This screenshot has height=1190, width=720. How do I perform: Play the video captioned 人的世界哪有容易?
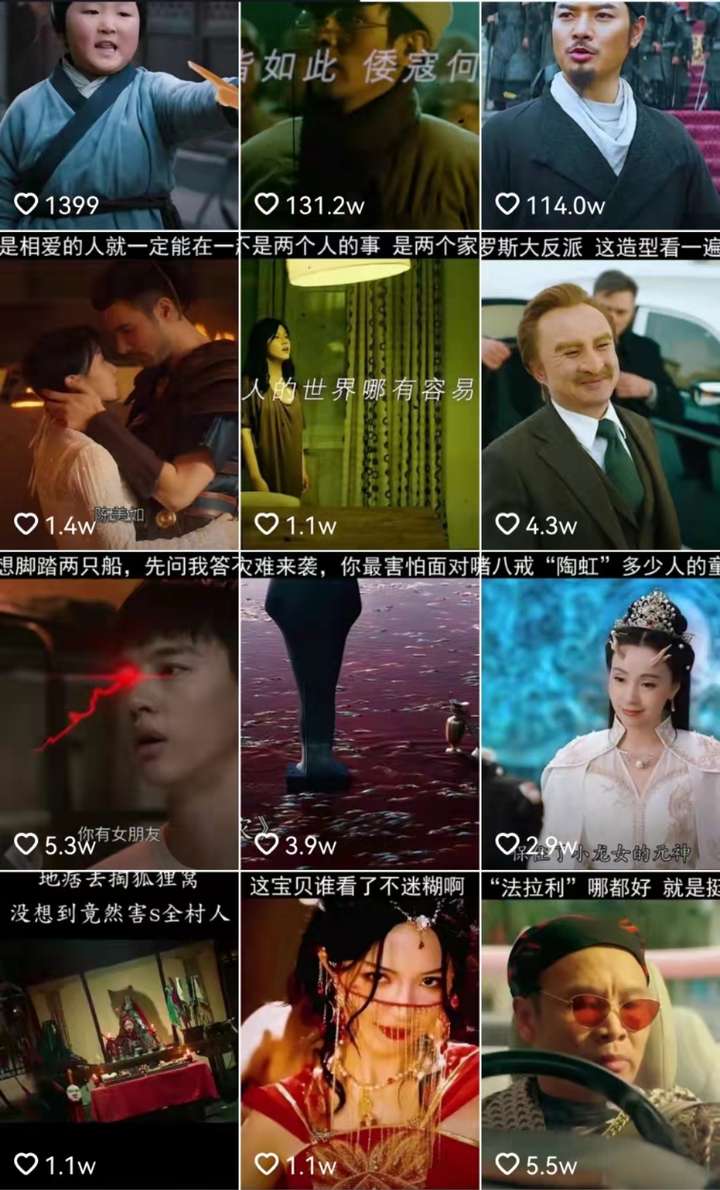tap(360, 400)
